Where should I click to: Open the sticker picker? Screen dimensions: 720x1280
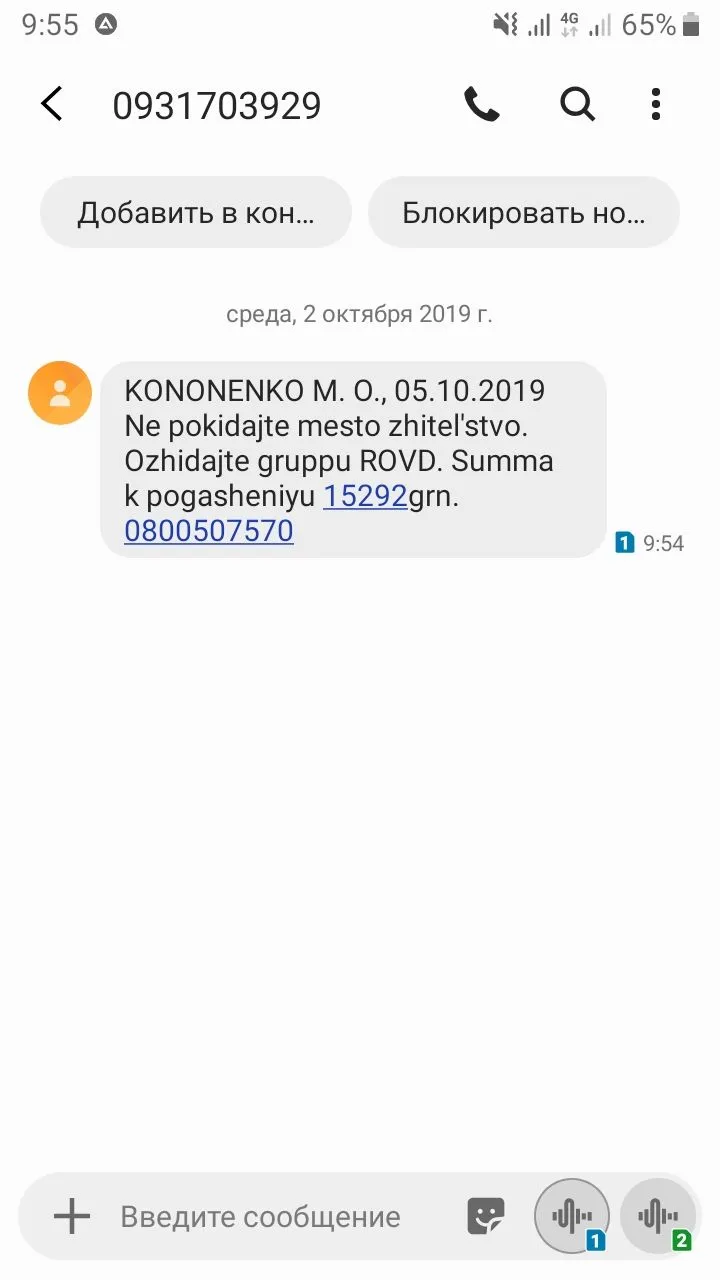pyautogui.click(x=486, y=1216)
